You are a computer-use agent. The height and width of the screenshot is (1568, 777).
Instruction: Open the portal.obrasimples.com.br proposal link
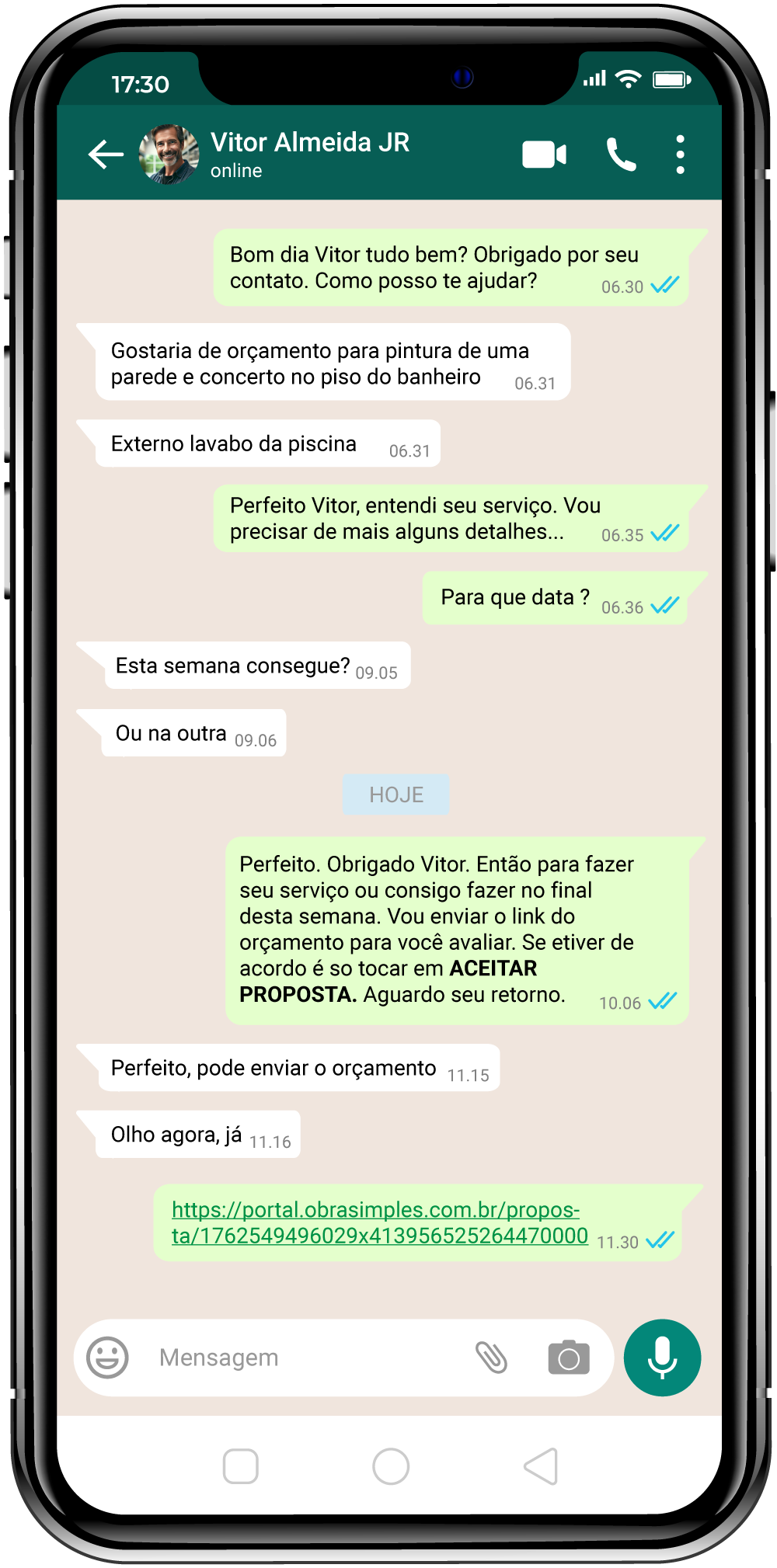tap(379, 1222)
